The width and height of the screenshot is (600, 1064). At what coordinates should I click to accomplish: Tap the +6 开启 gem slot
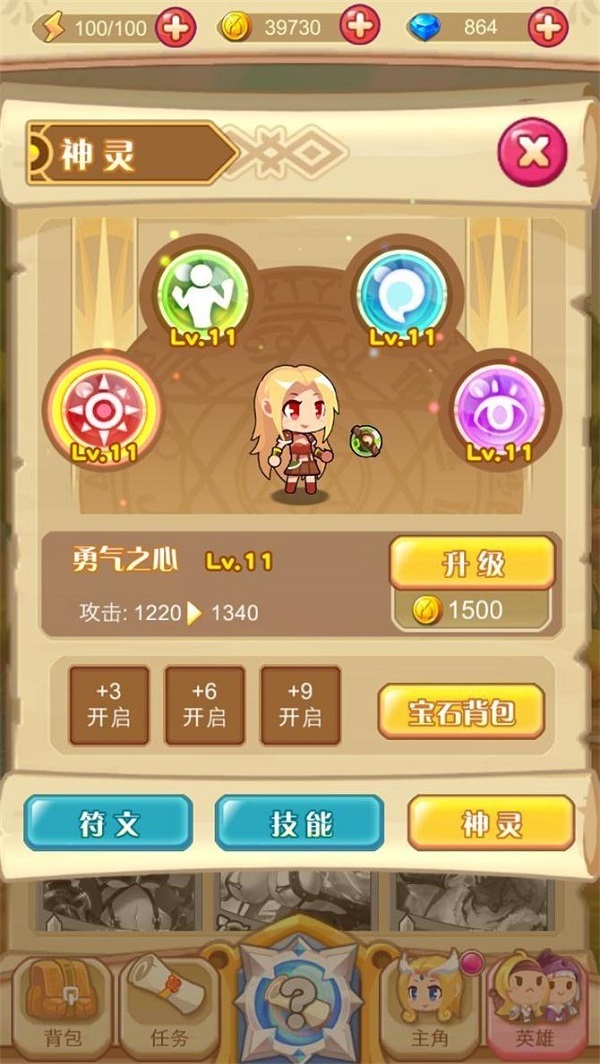(x=204, y=706)
